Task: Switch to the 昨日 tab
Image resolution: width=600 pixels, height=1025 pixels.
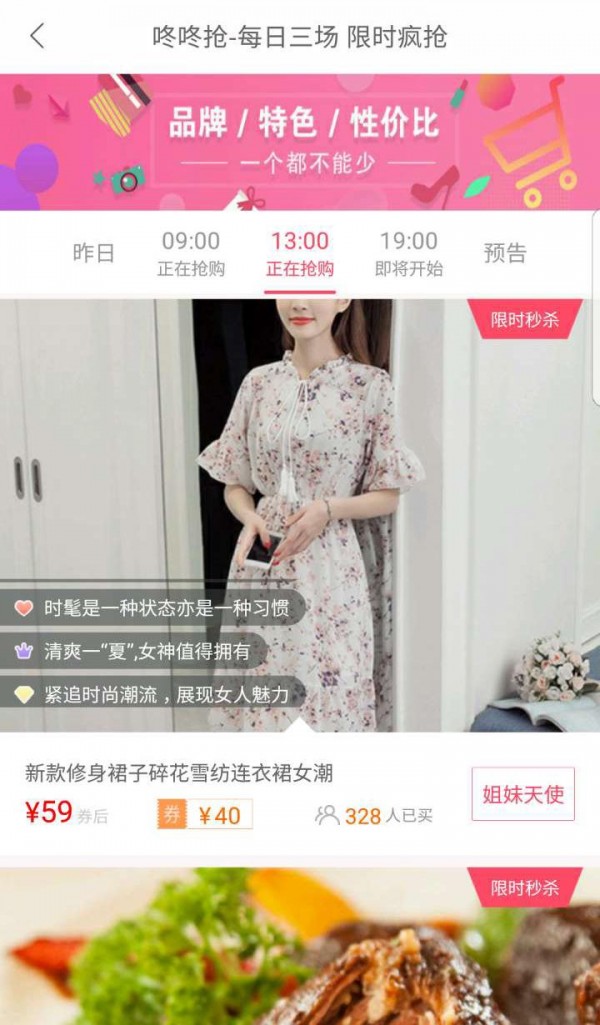Action: point(93,253)
